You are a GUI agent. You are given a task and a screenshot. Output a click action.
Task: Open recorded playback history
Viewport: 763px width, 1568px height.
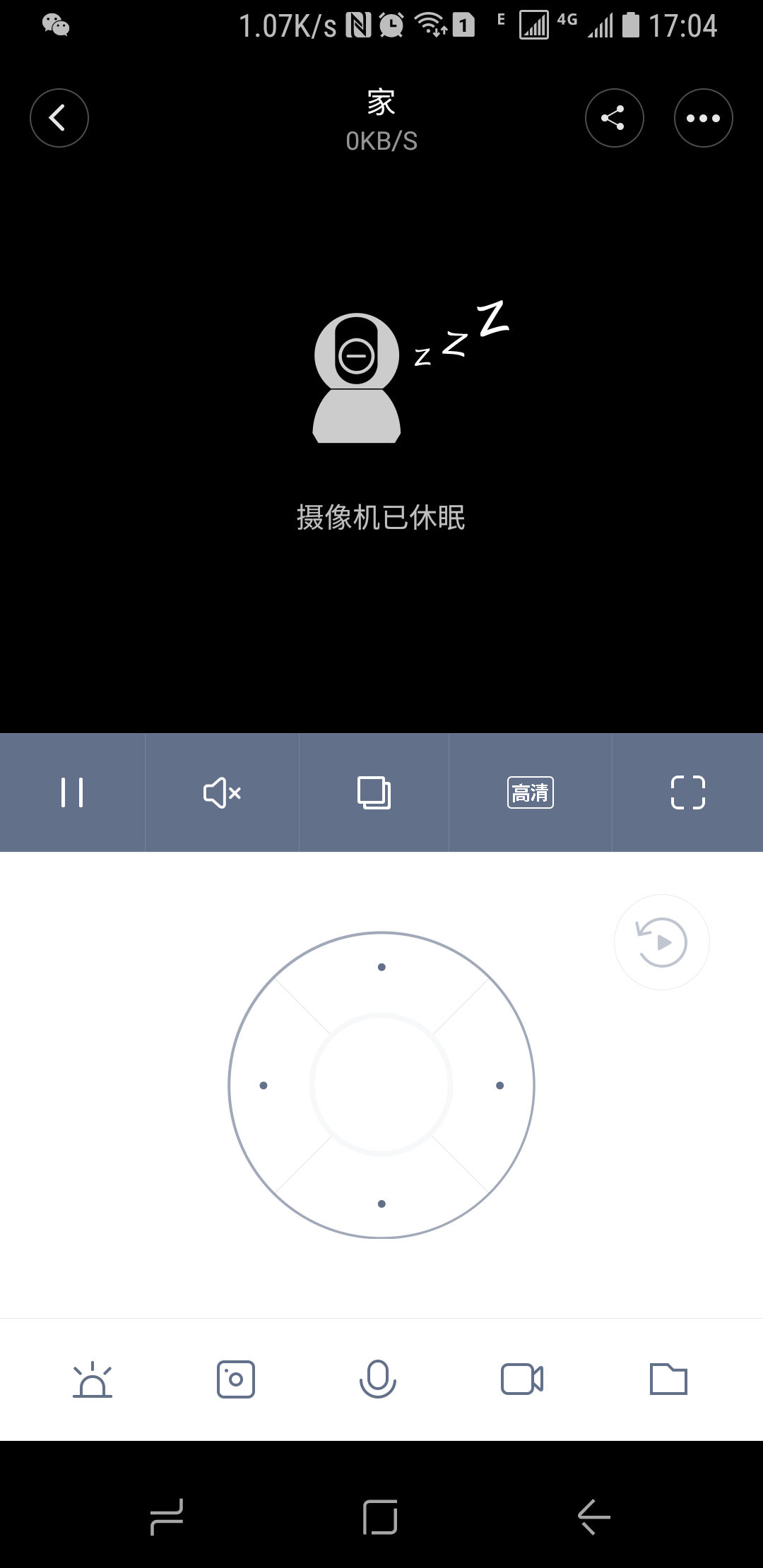click(662, 942)
